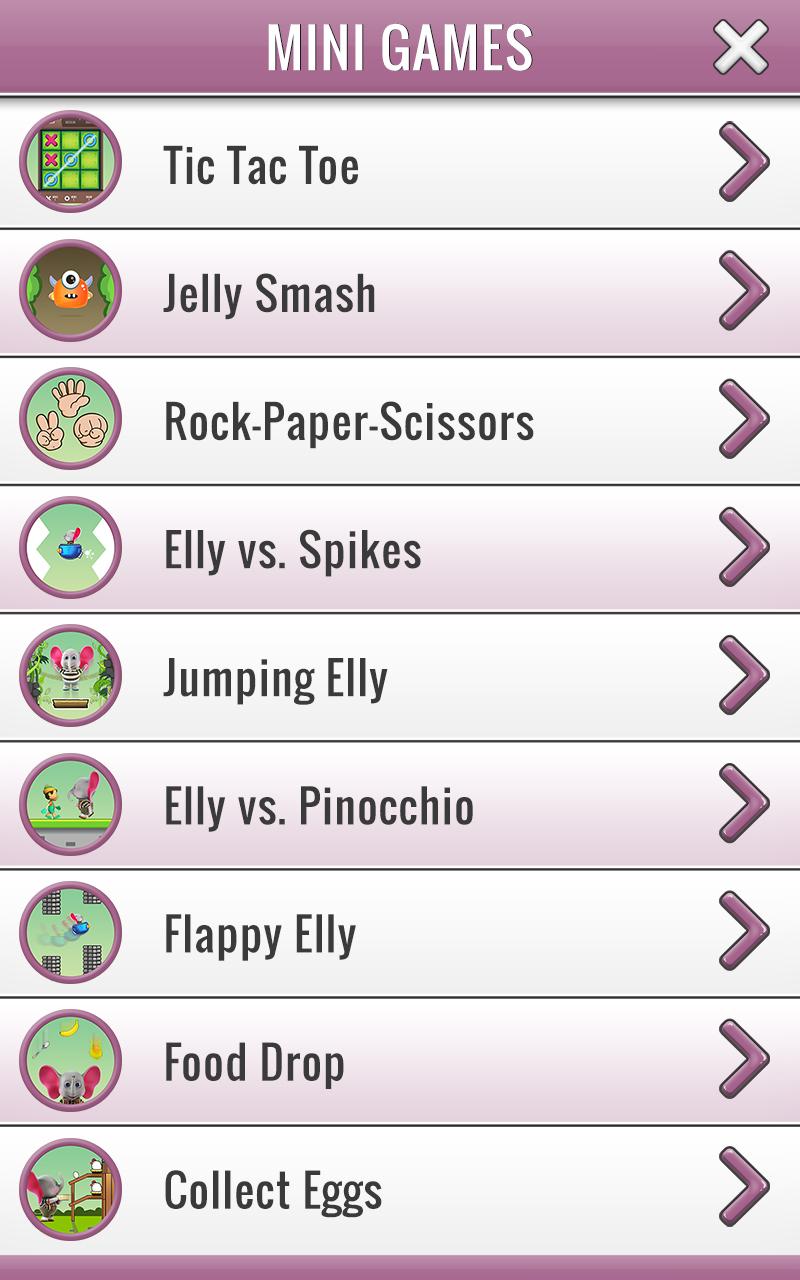The height and width of the screenshot is (1280, 800).
Task: Select the Elly vs. Spikes teacup icon
Action: pyautogui.click(x=69, y=548)
